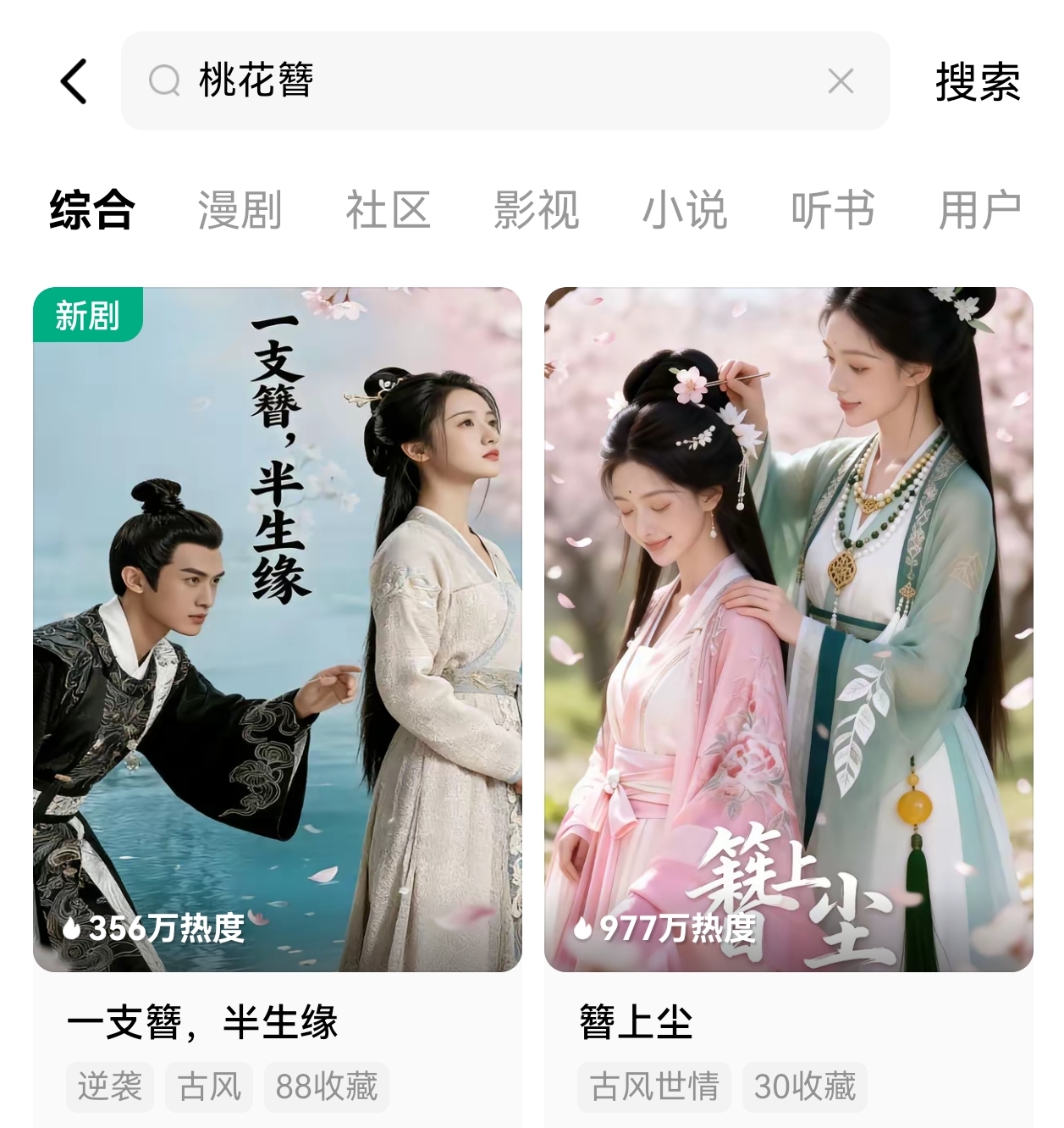Select the 影视 tab
1064x1128 pixels.
[x=536, y=210]
